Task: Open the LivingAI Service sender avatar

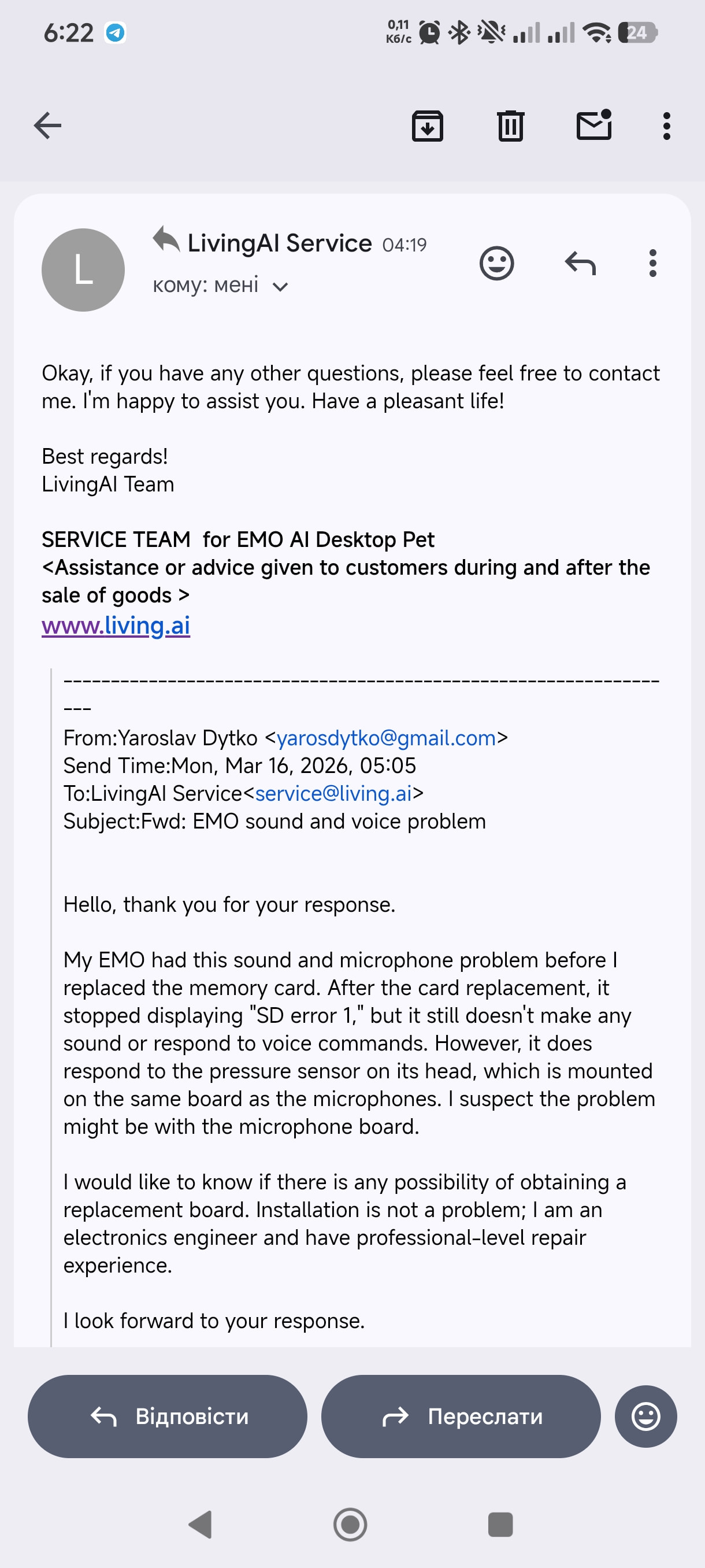Action: coord(83,269)
